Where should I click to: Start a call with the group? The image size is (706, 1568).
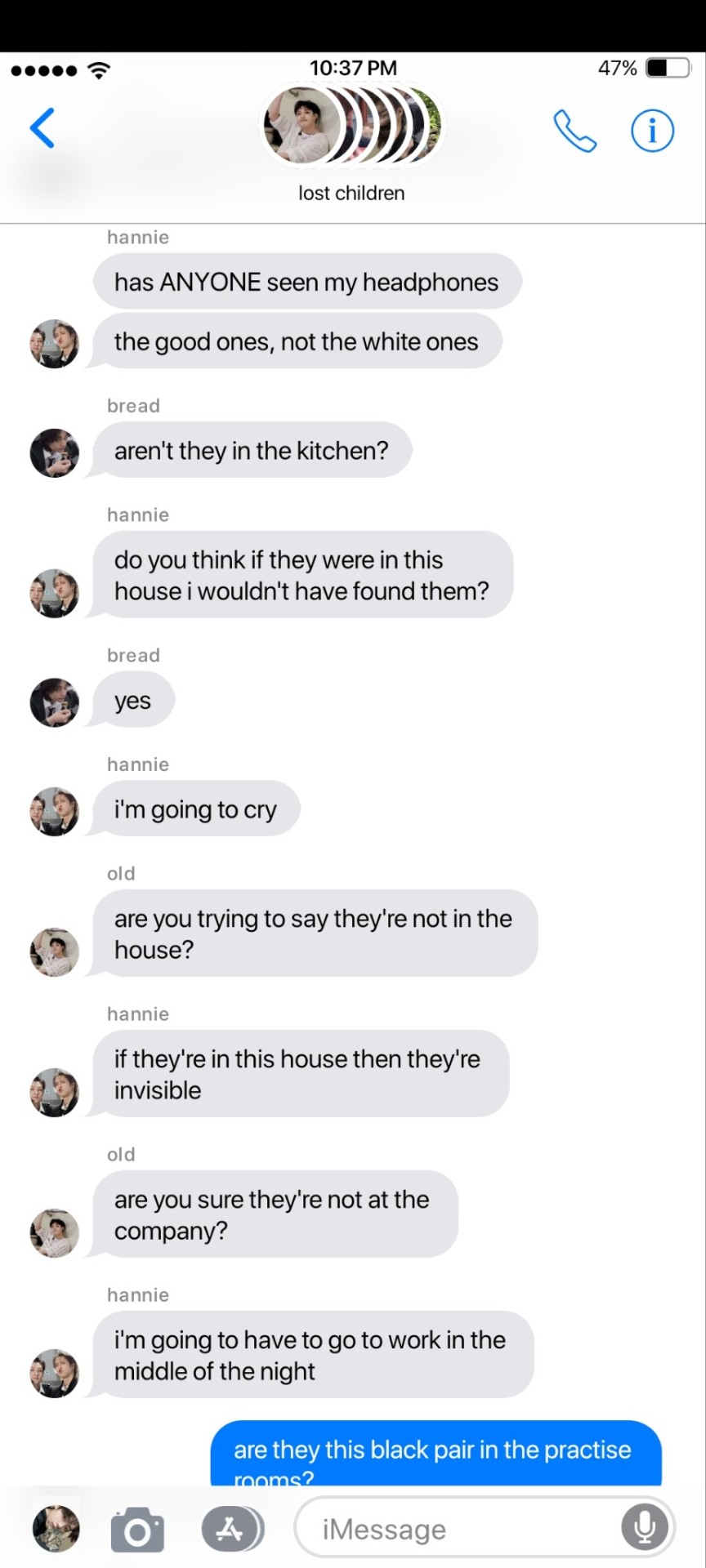pyautogui.click(x=574, y=131)
